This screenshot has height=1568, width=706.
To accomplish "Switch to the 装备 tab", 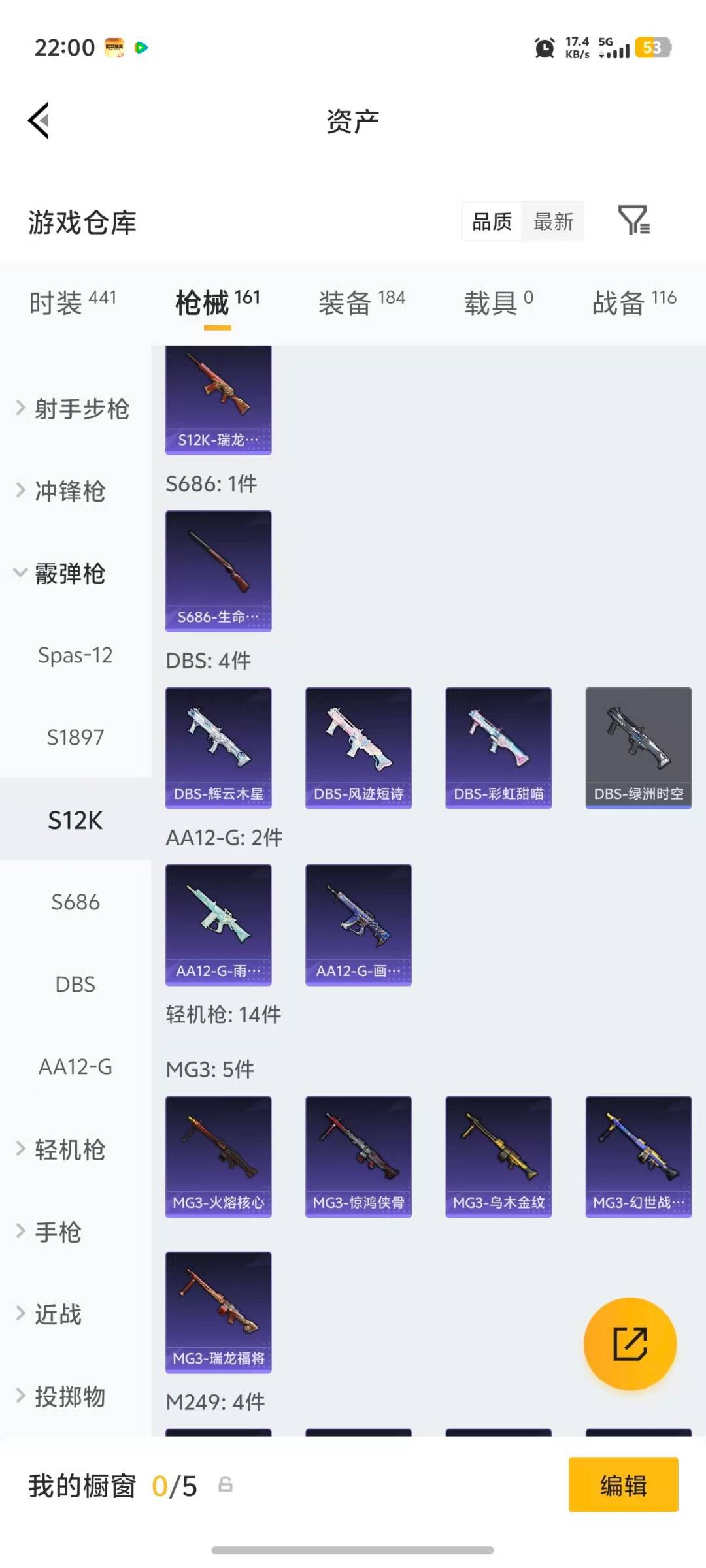I will coord(346,301).
